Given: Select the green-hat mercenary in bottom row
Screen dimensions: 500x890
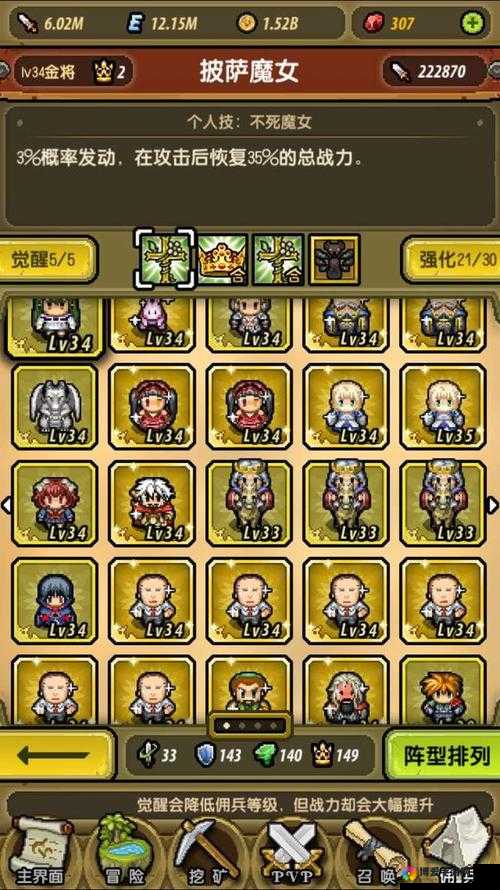Looking at the screenshot, I should (249, 690).
